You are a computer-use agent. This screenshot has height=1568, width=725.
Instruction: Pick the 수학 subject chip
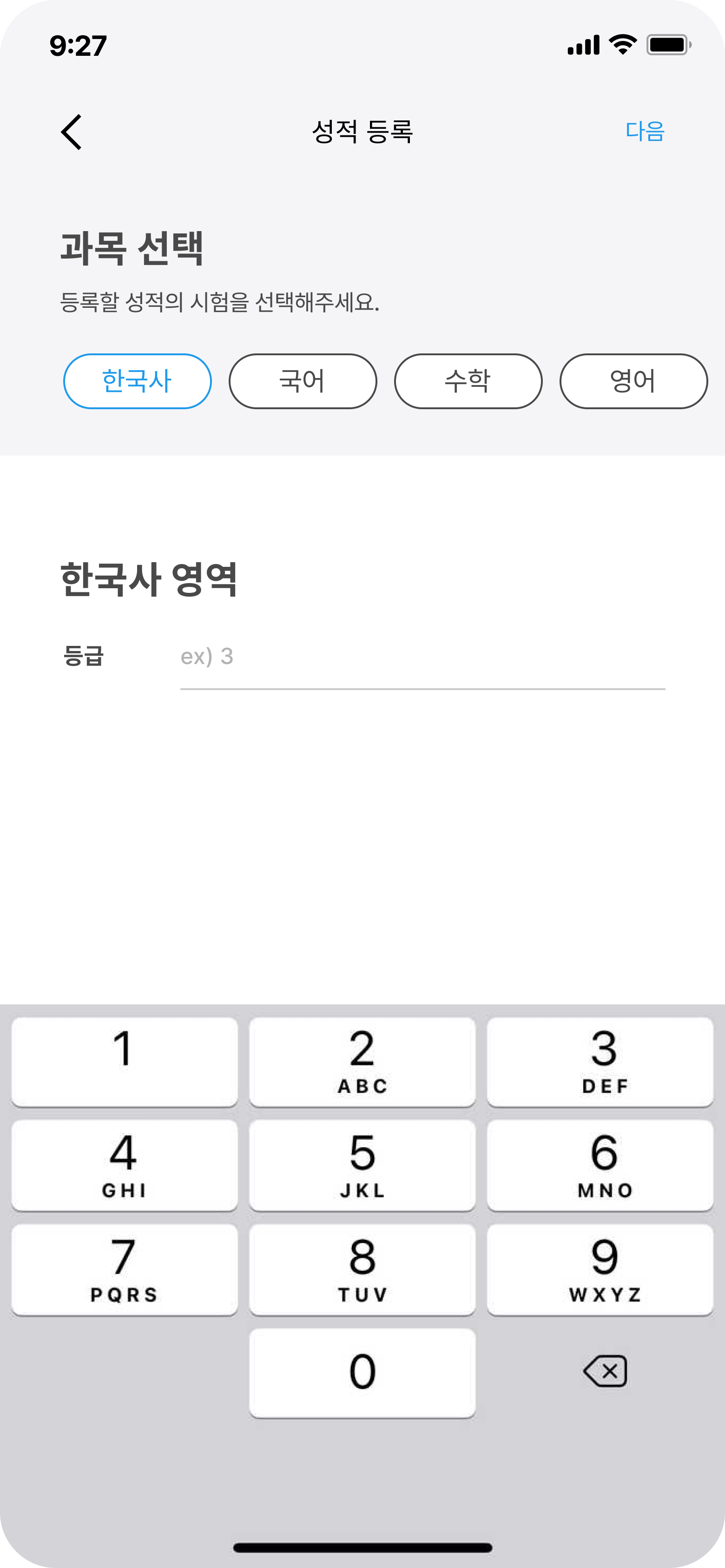[x=468, y=381]
